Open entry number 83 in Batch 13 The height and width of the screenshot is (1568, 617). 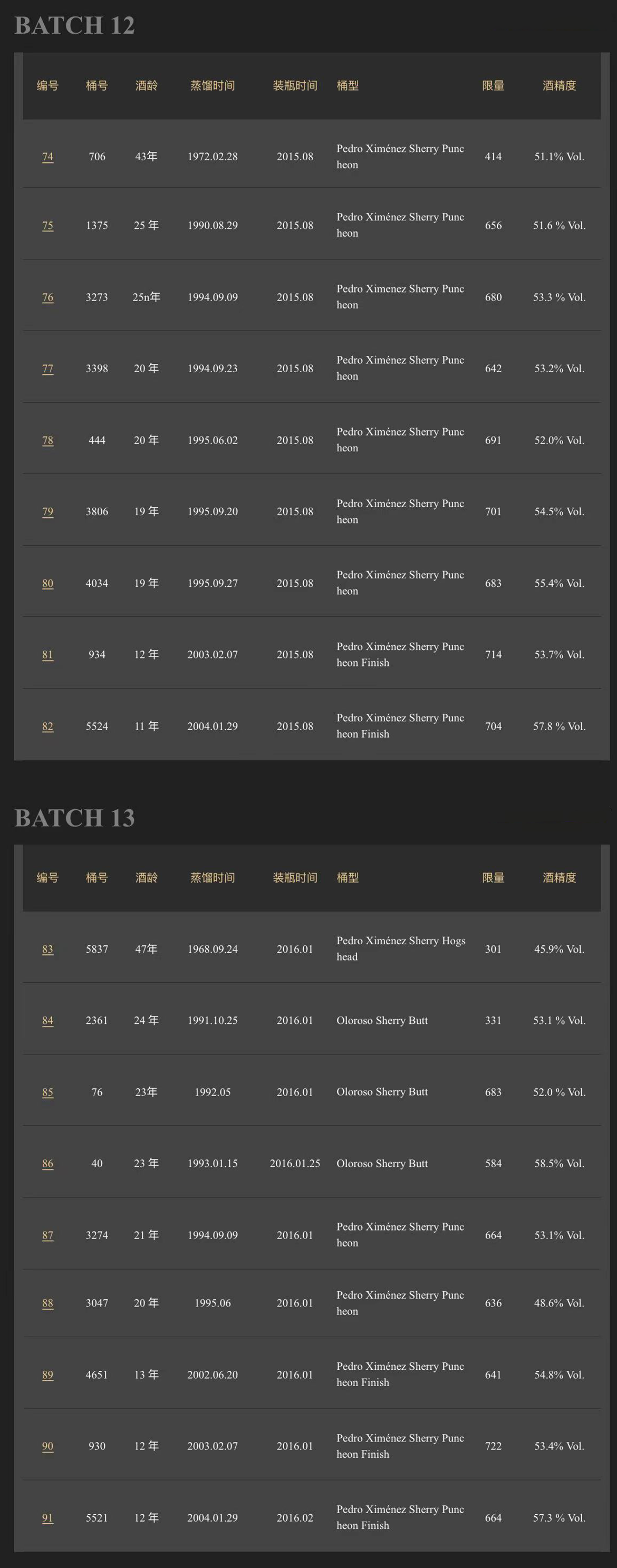click(x=47, y=949)
